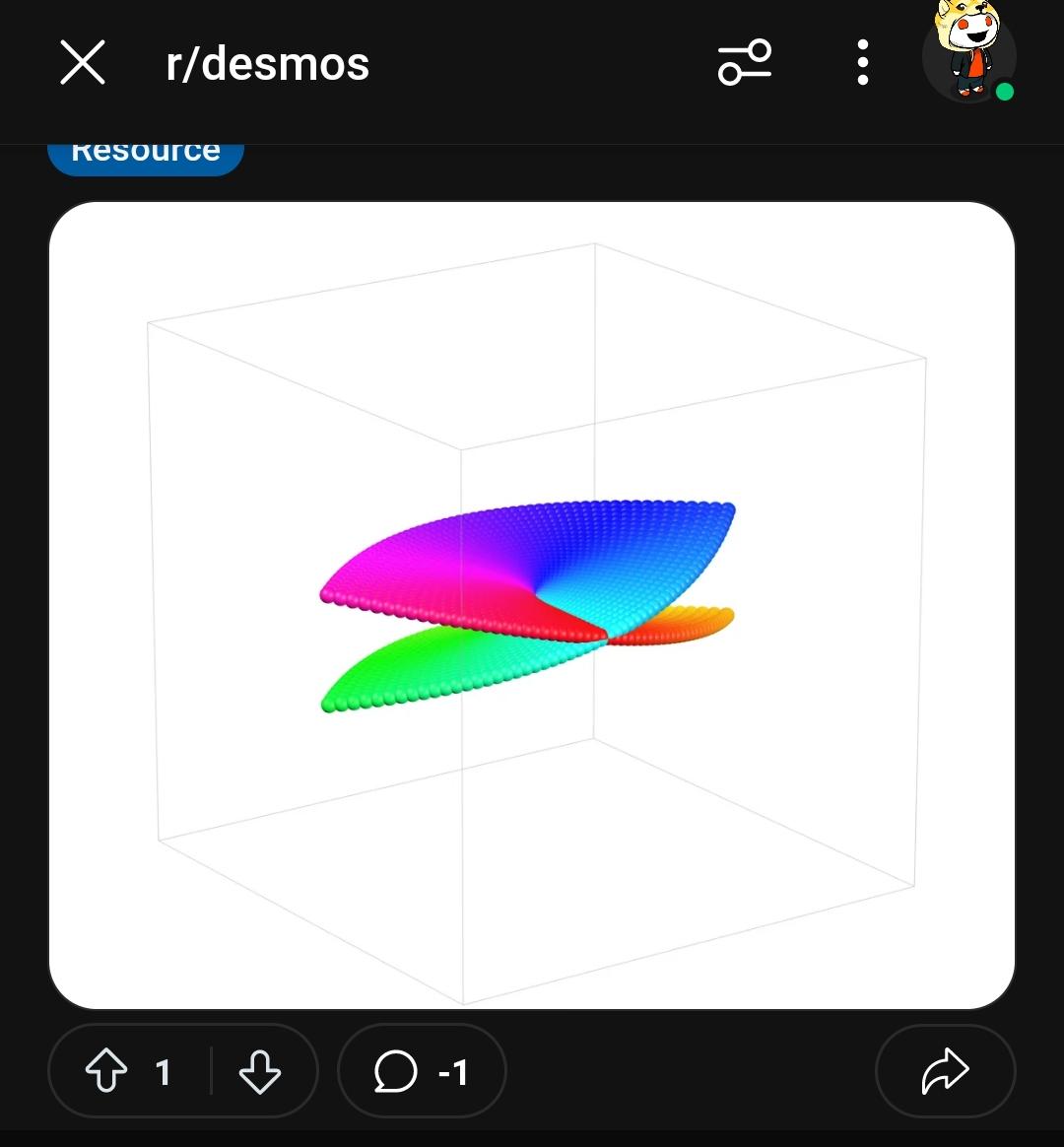
Task: Open the sort and filter sliders icon
Action: [x=745, y=62]
